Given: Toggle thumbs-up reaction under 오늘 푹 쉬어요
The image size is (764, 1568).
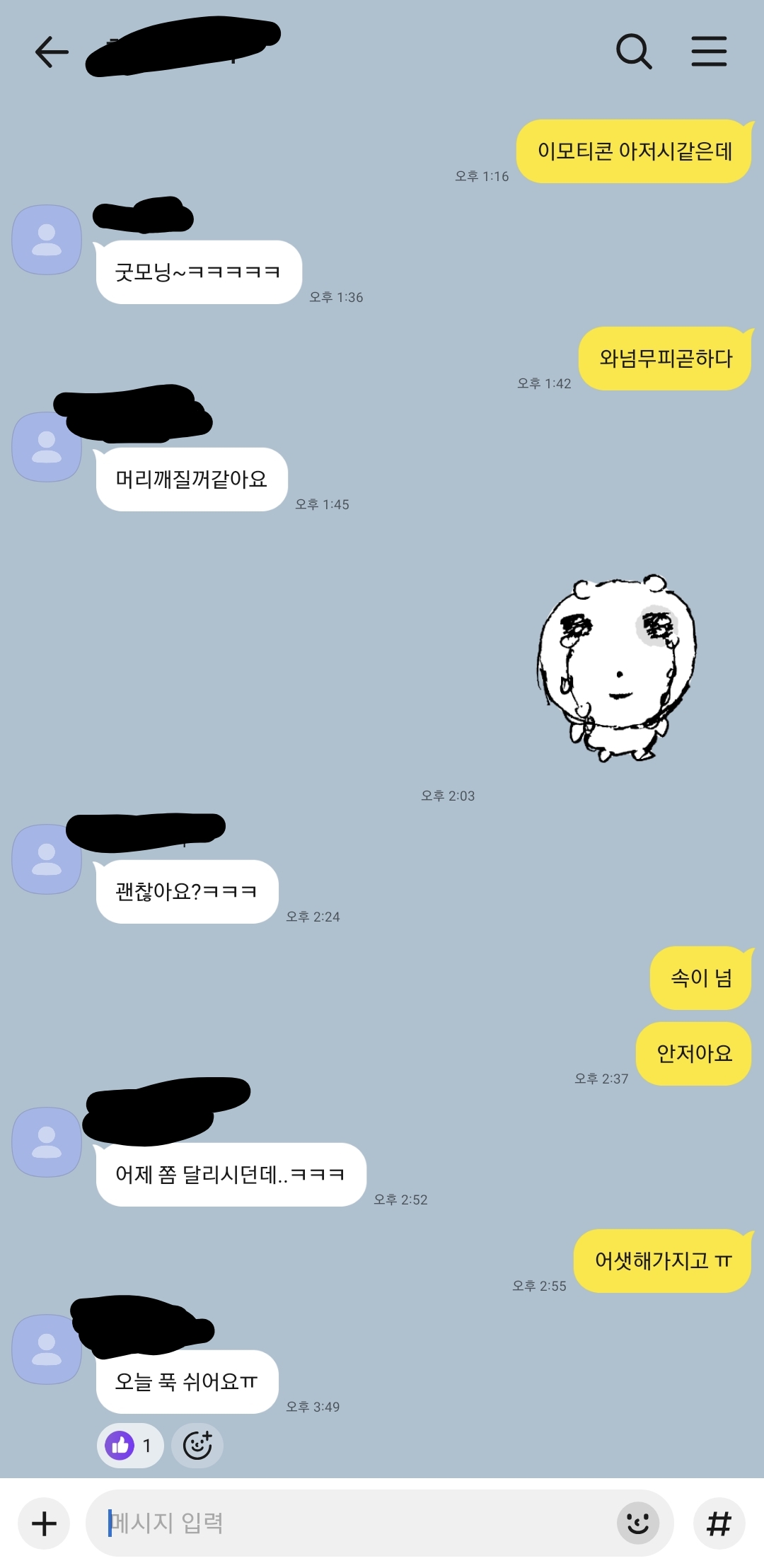Looking at the screenshot, I should pyautogui.click(x=130, y=1445).
